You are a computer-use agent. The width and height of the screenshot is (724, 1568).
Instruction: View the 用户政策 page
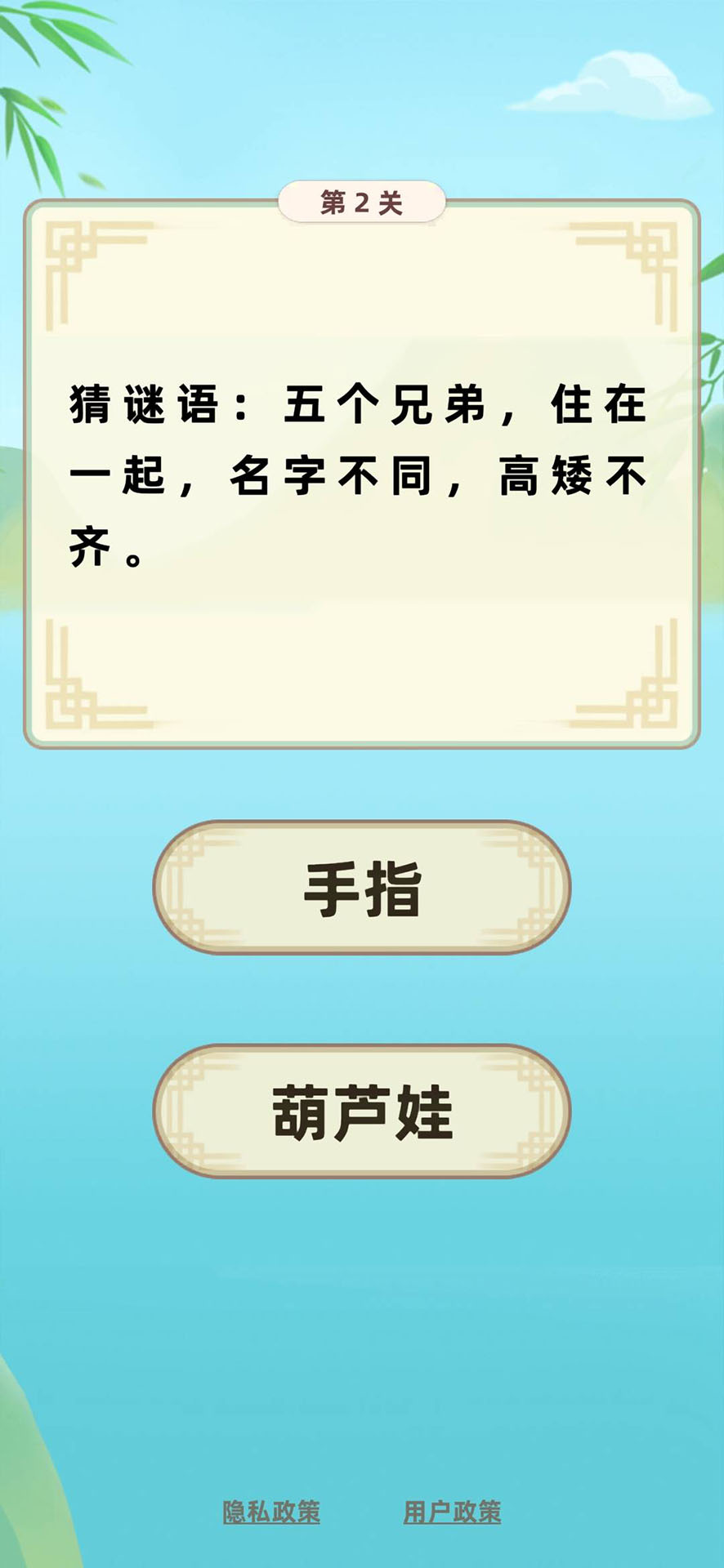click(x=452, y=1512)
